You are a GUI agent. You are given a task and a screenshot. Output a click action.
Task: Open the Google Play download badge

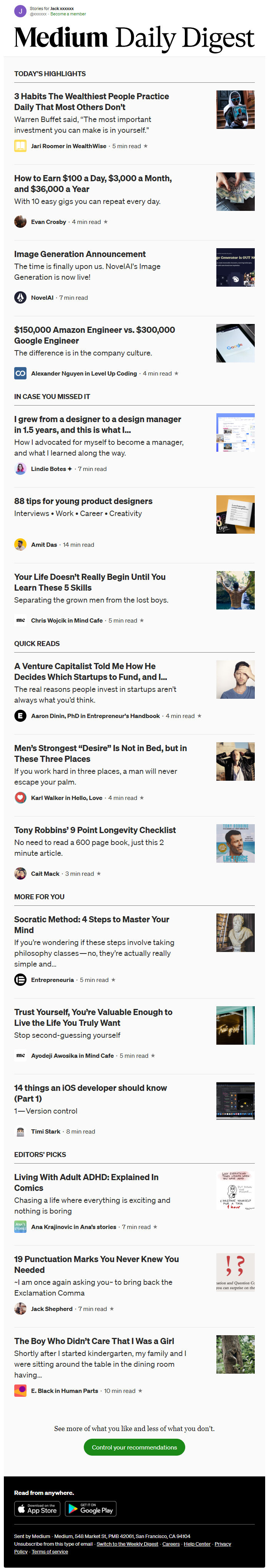tap(90, 1508)
